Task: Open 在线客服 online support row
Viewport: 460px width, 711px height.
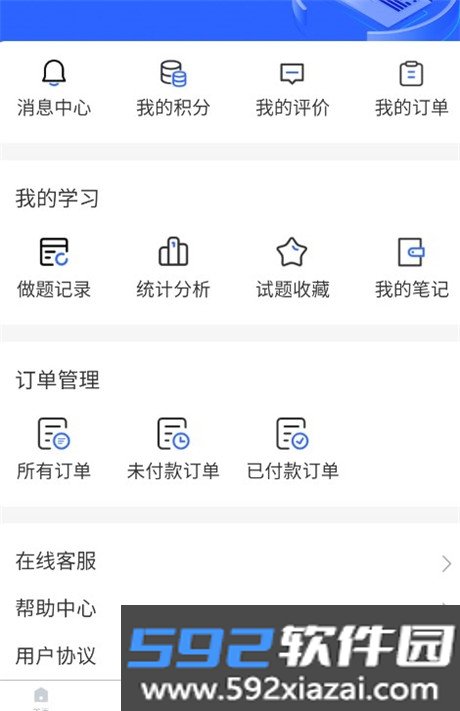Action: click(230, 561)
